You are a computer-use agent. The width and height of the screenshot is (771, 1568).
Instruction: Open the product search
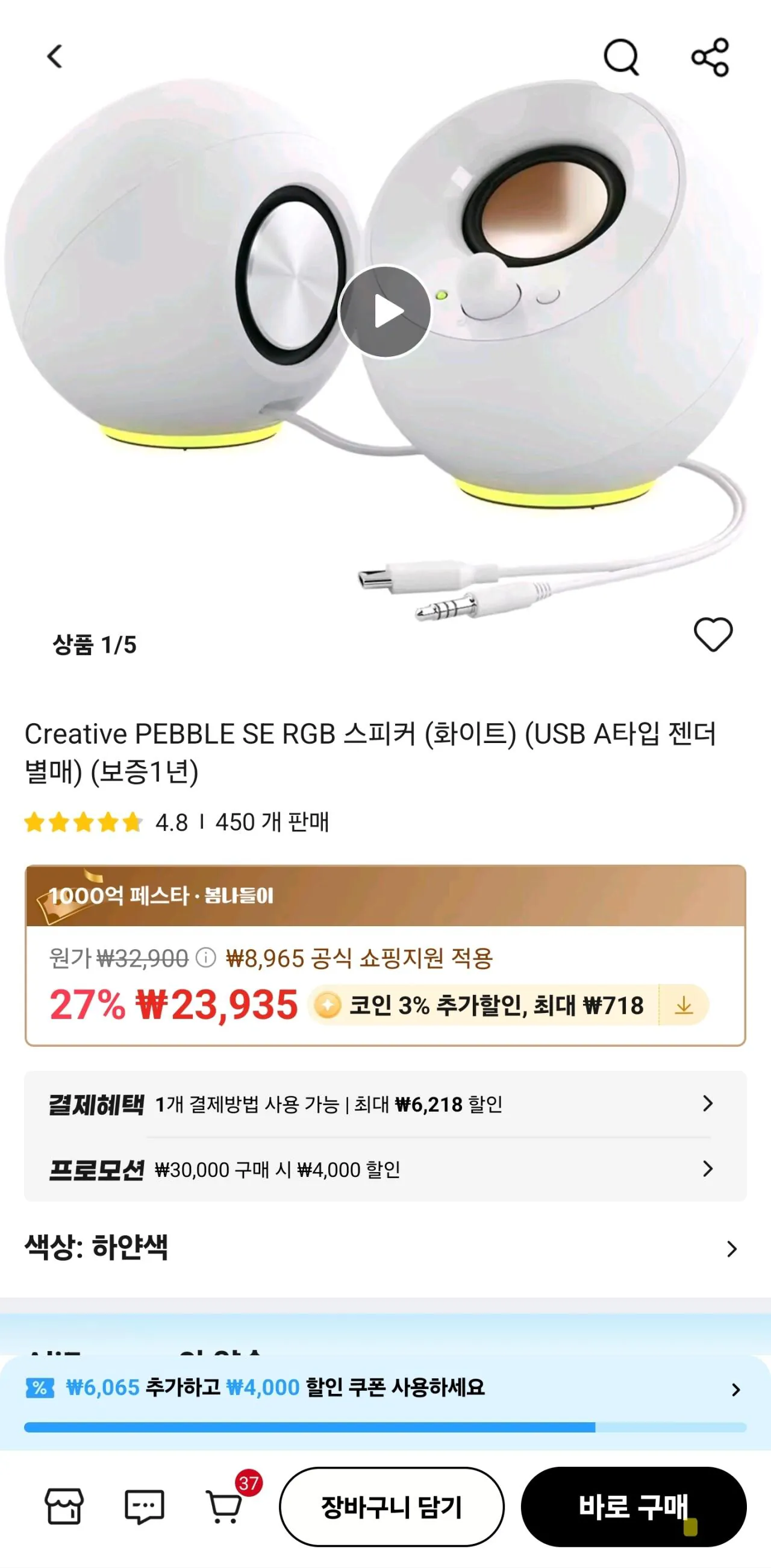622,57
